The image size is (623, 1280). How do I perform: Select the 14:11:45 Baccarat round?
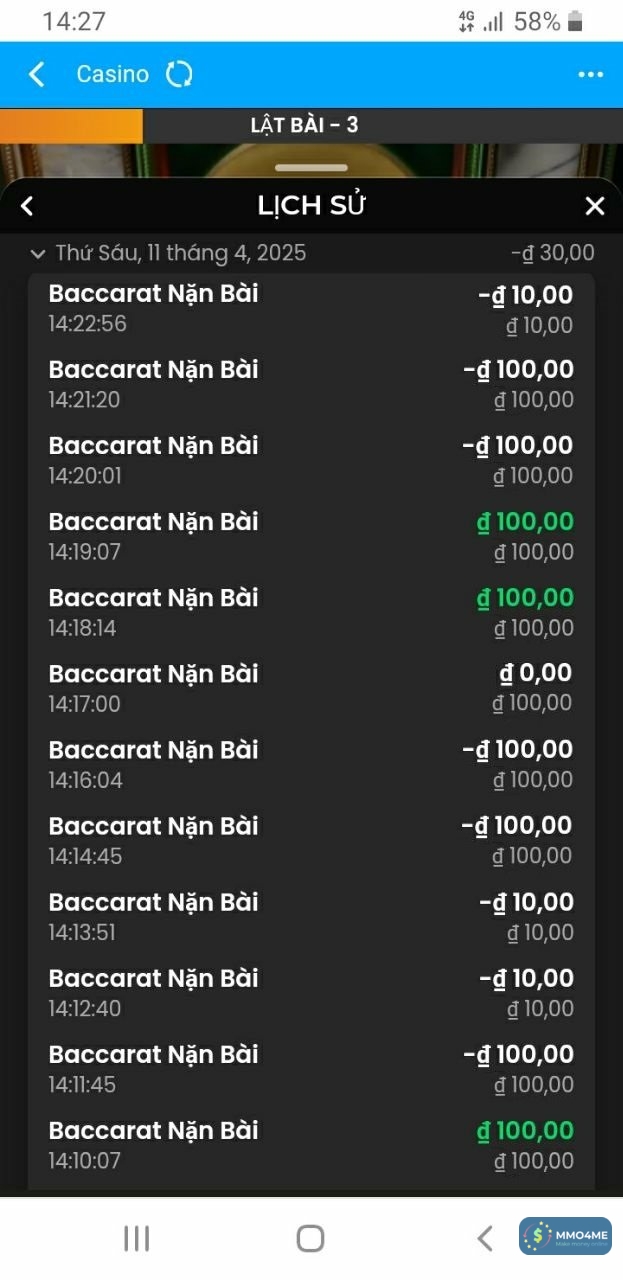[310, 1069]
